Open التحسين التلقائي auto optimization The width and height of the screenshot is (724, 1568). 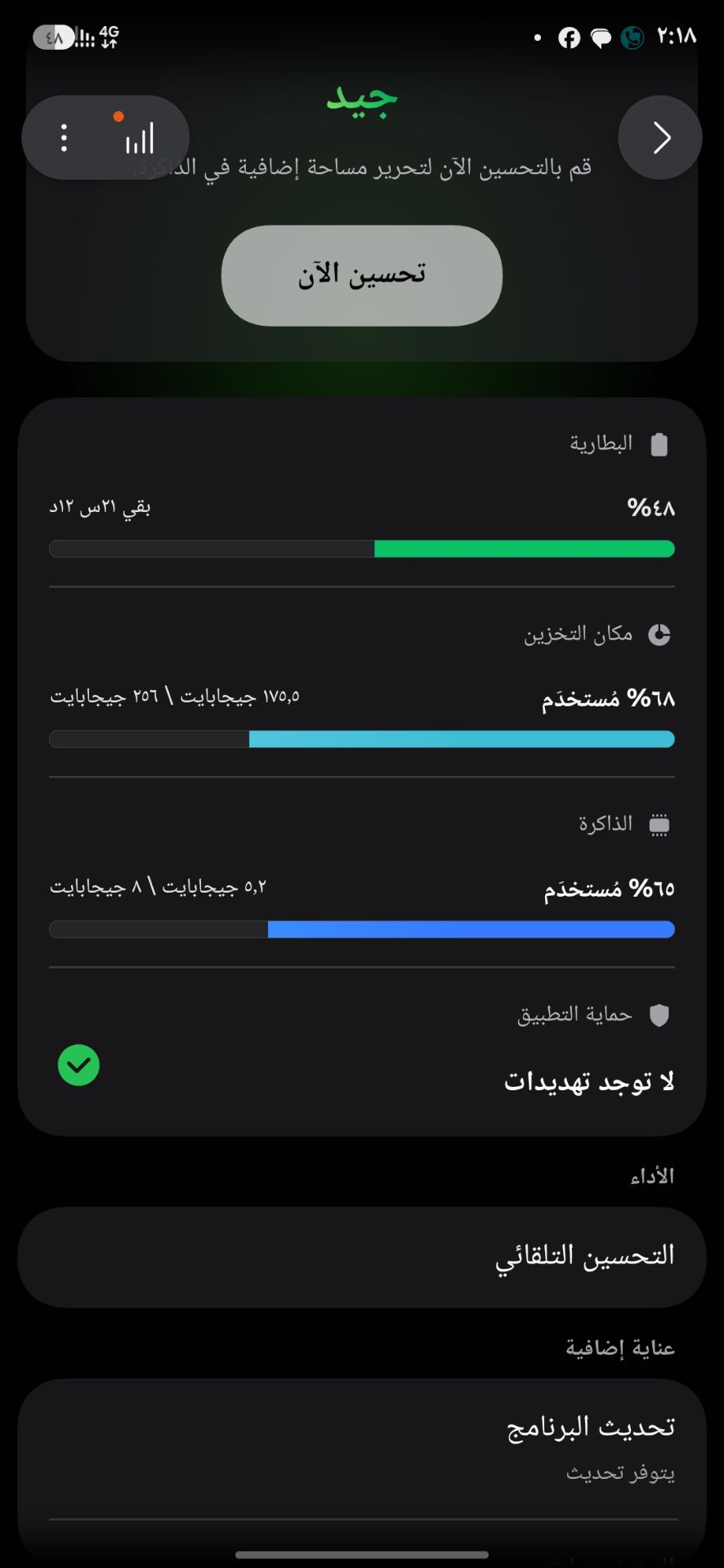[362, 1257]
